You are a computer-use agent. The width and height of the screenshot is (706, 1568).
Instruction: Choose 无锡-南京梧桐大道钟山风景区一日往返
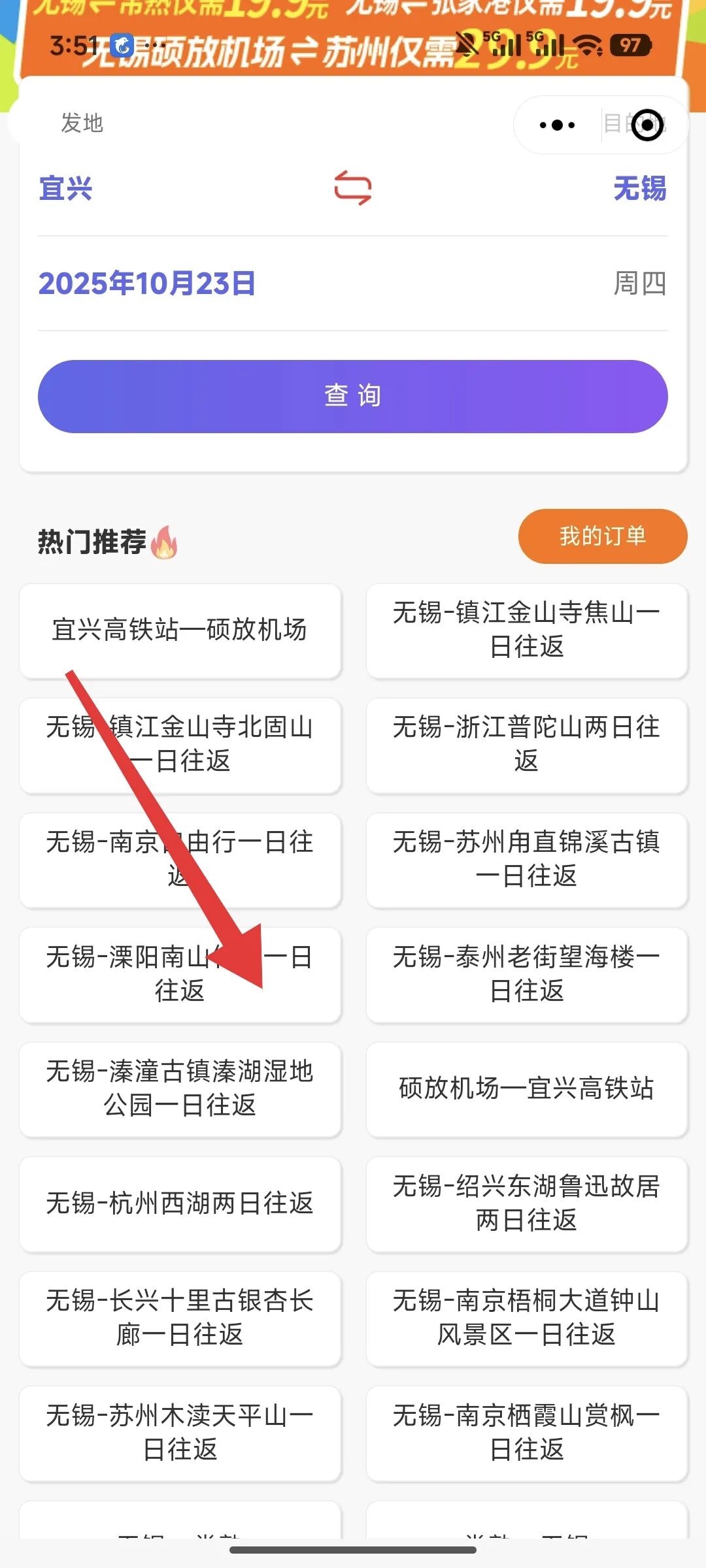point(526,1318)
